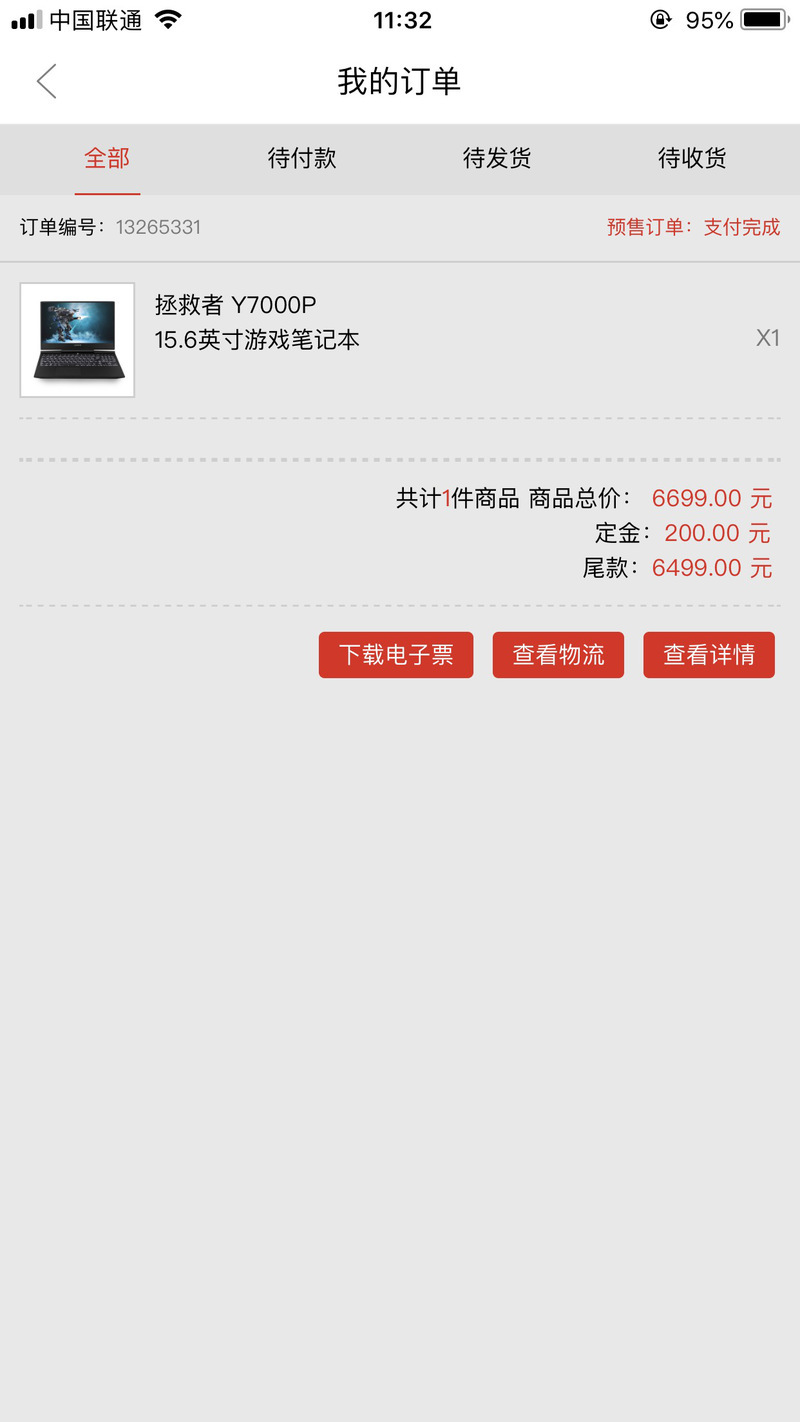This screenshot has width=800, height=1422.
Task: Switch to the 待付款 tab
Action: point(302,158)
